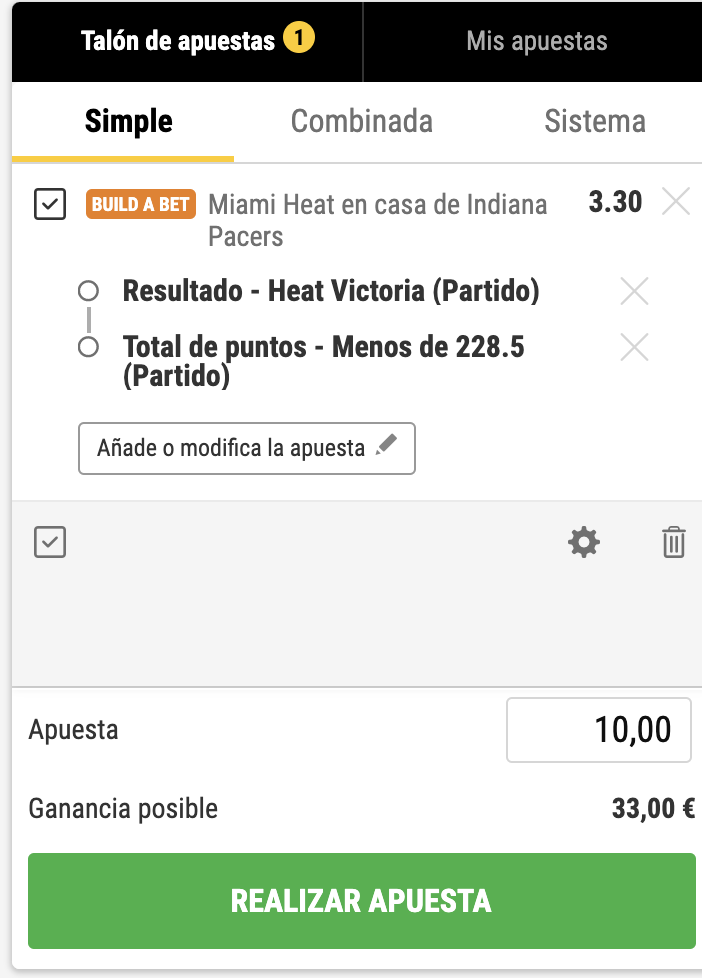
Task: Remove the Miami Heat Build A Bet
Action: (x=676, y=202)
